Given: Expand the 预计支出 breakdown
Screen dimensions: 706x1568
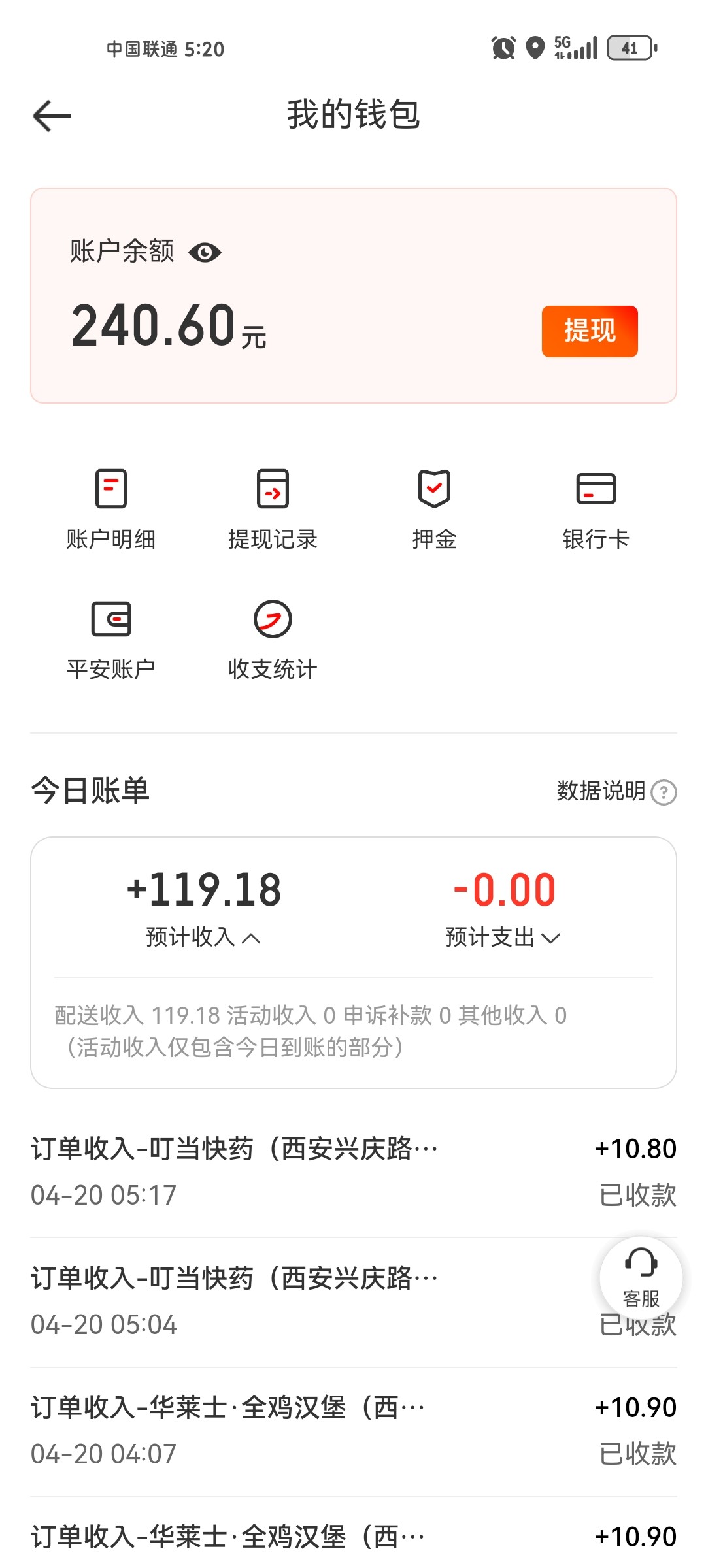Looking at the screenshot, I should [503, 938].
